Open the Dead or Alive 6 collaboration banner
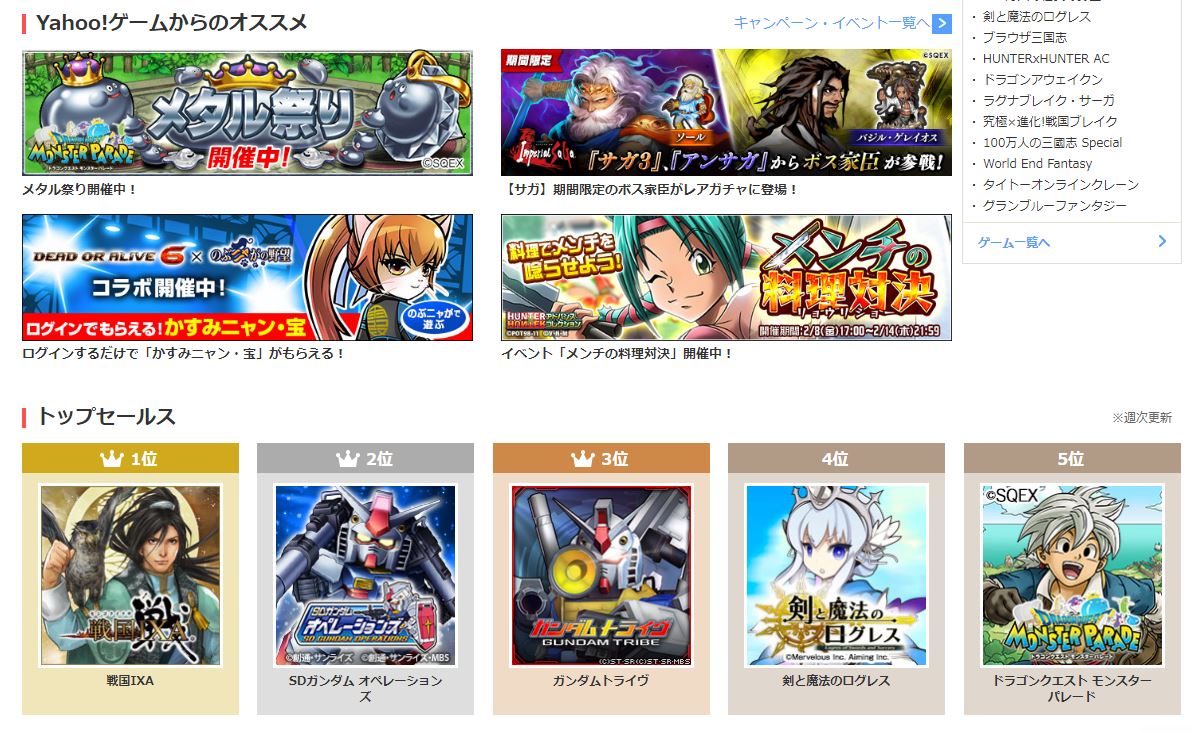The width and height of the screenshot is (1193, 732). [x=247, y=277]
